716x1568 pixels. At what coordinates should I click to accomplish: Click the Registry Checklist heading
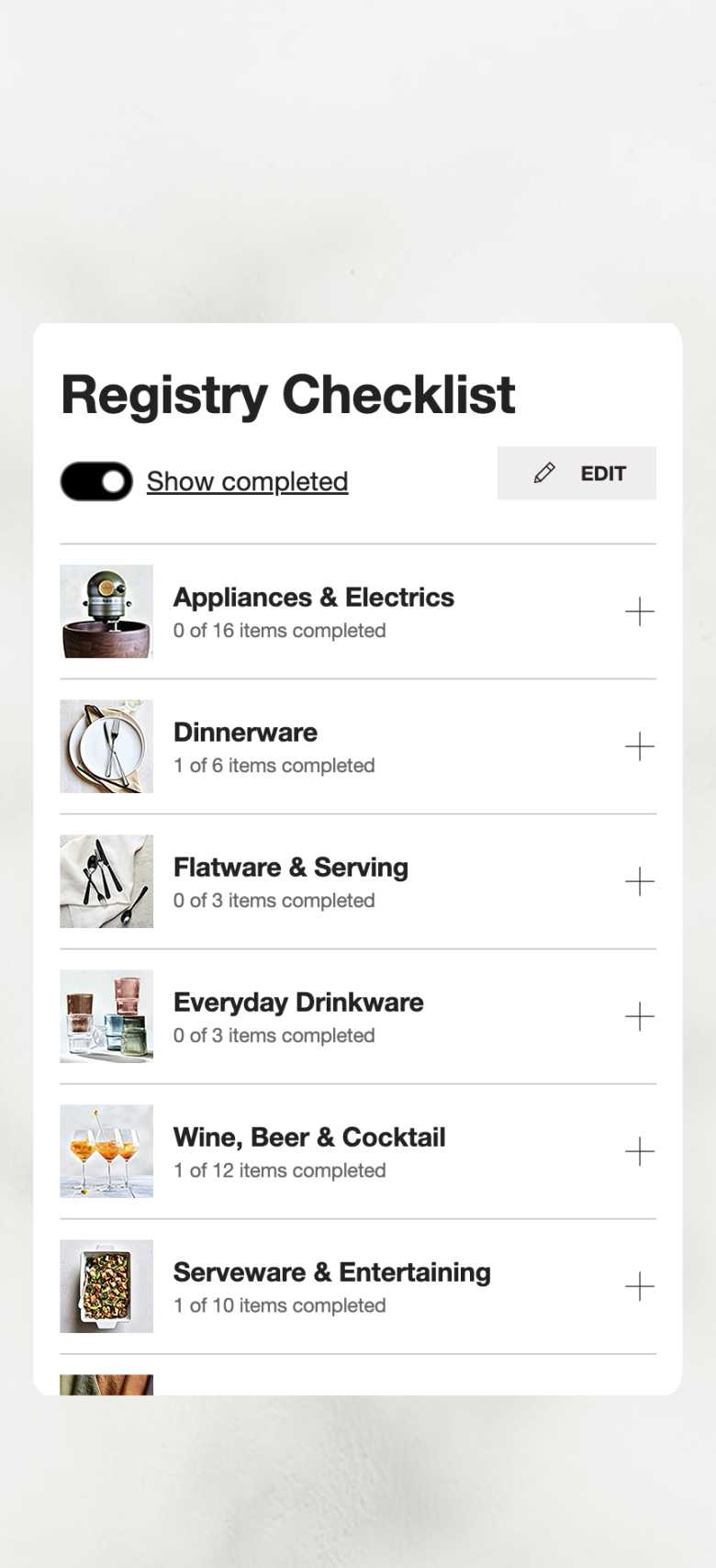(287, 395)
